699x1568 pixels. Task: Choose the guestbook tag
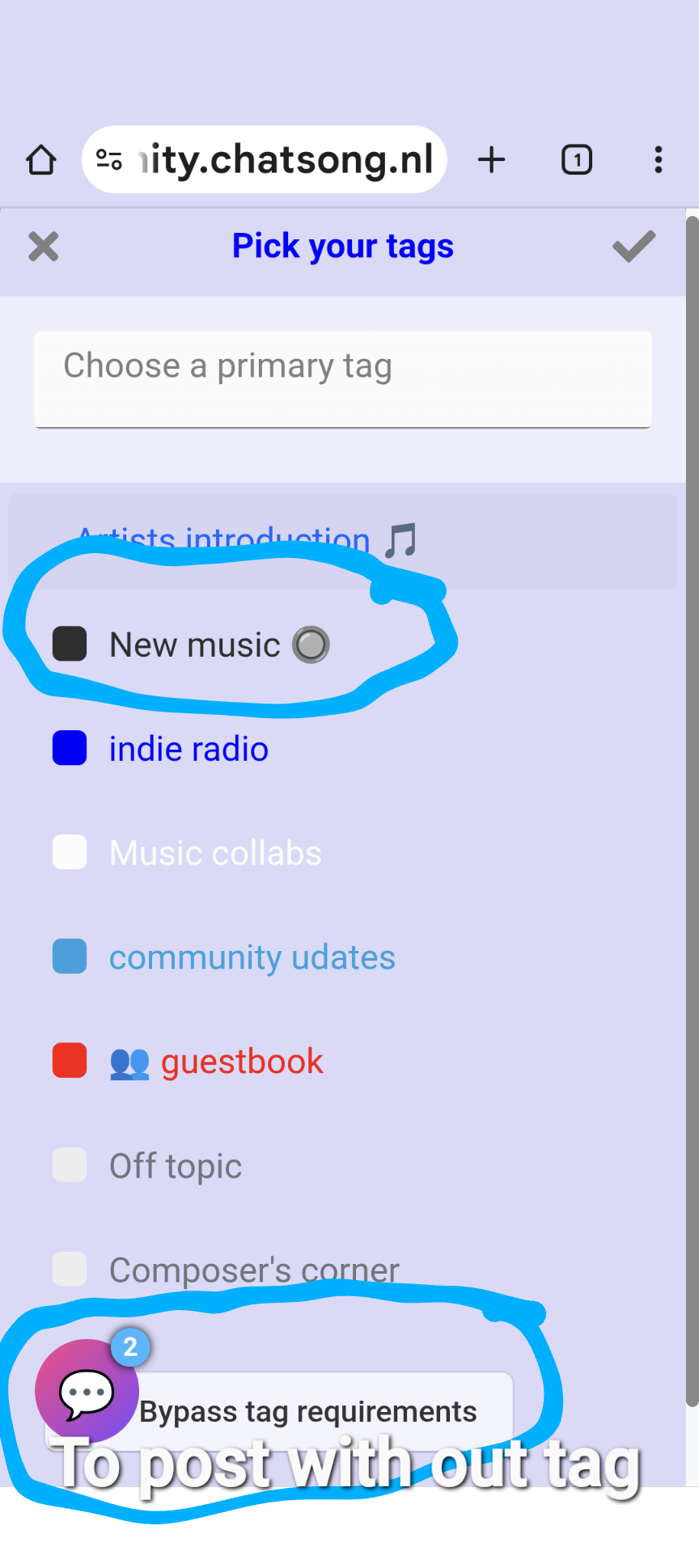[x=241, y=1062]
